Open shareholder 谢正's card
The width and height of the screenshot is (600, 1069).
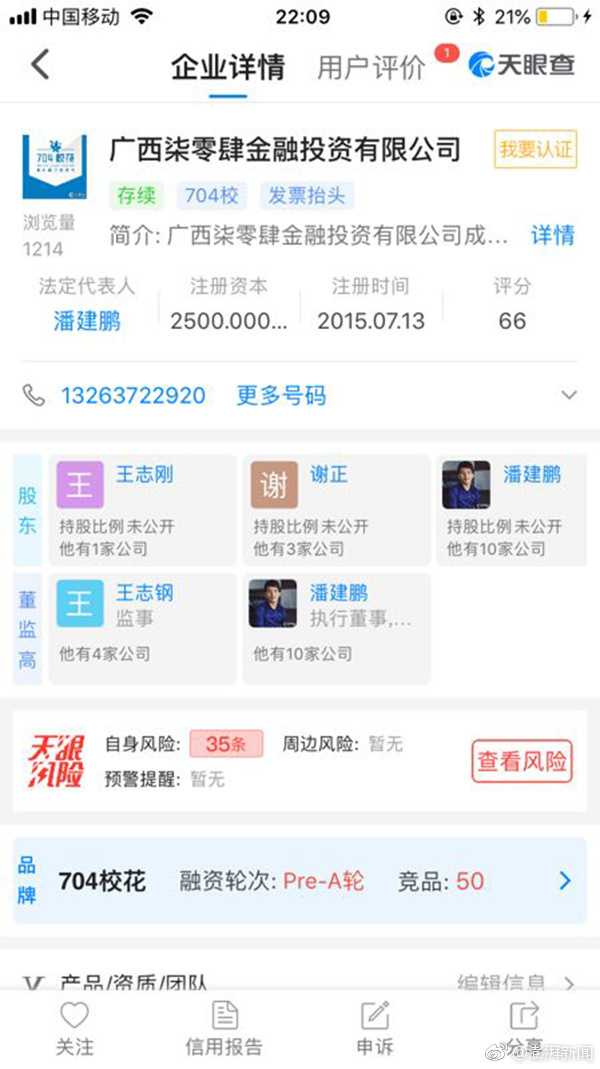(x=336, y=510)
